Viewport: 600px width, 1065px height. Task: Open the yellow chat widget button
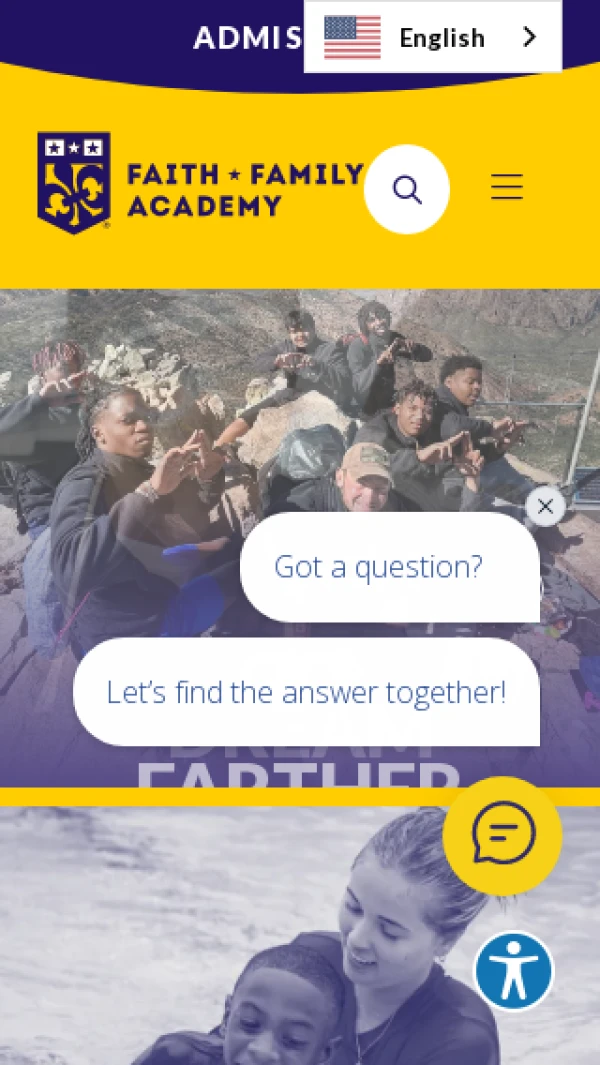(x=503, y=836)
